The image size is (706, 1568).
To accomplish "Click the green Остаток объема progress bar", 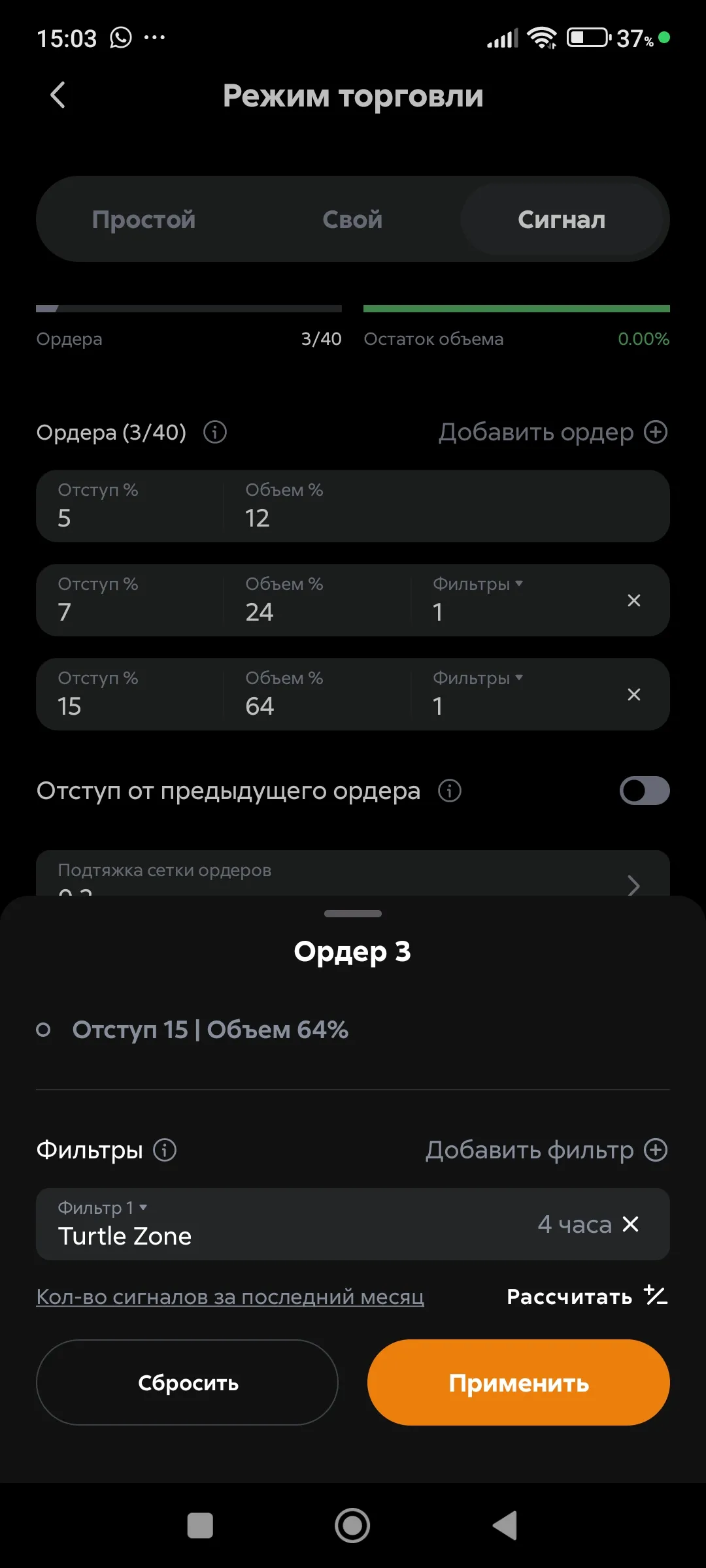I will [516, 307].
